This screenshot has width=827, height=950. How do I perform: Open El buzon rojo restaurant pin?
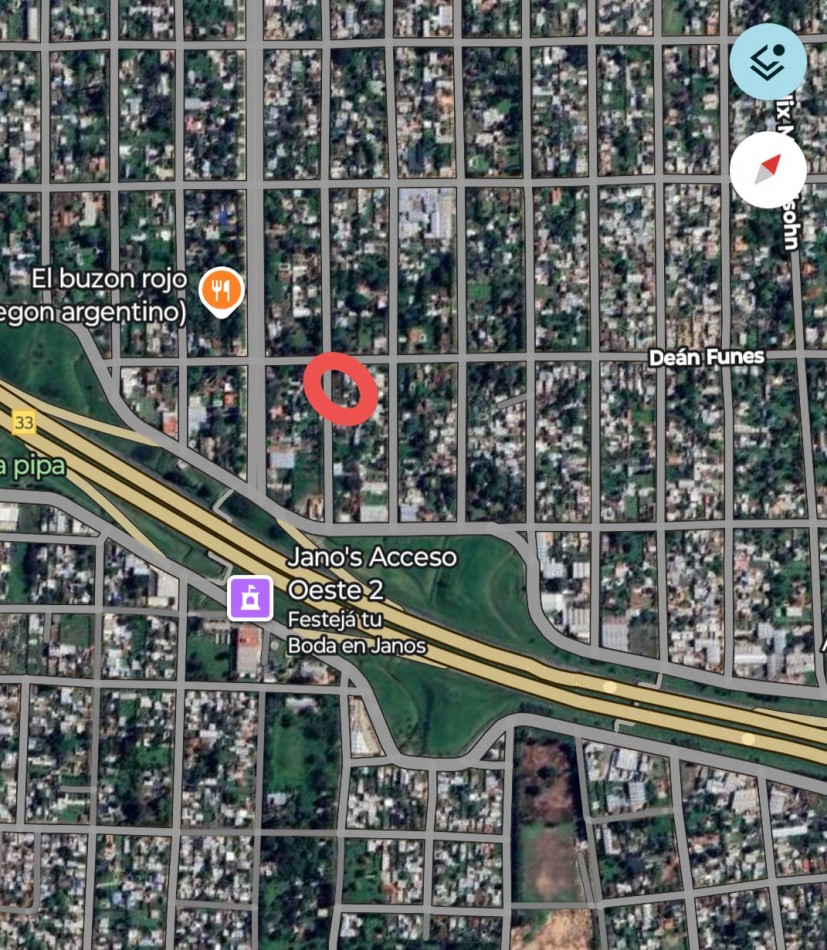[x=221, y=291]
